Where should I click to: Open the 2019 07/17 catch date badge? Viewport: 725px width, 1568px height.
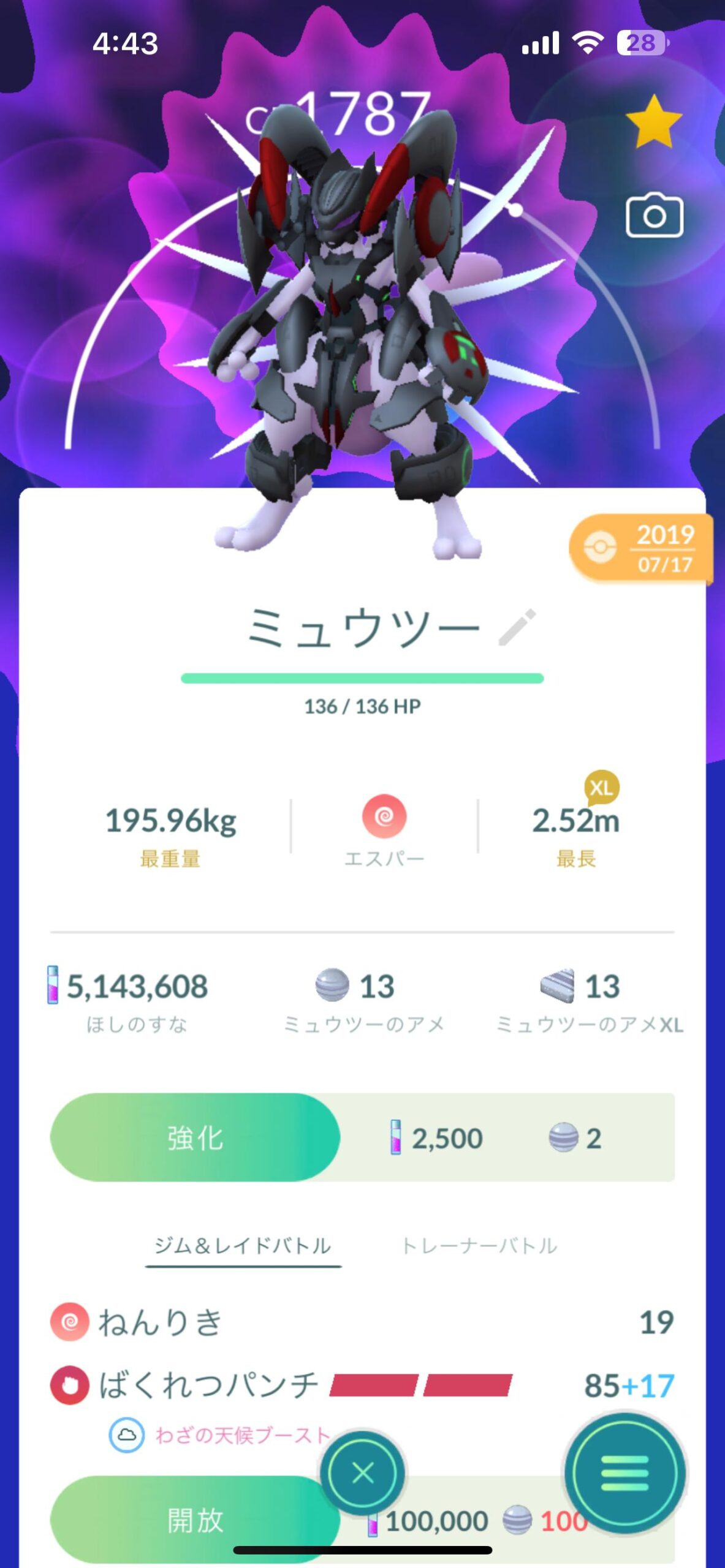pos(642,548)
